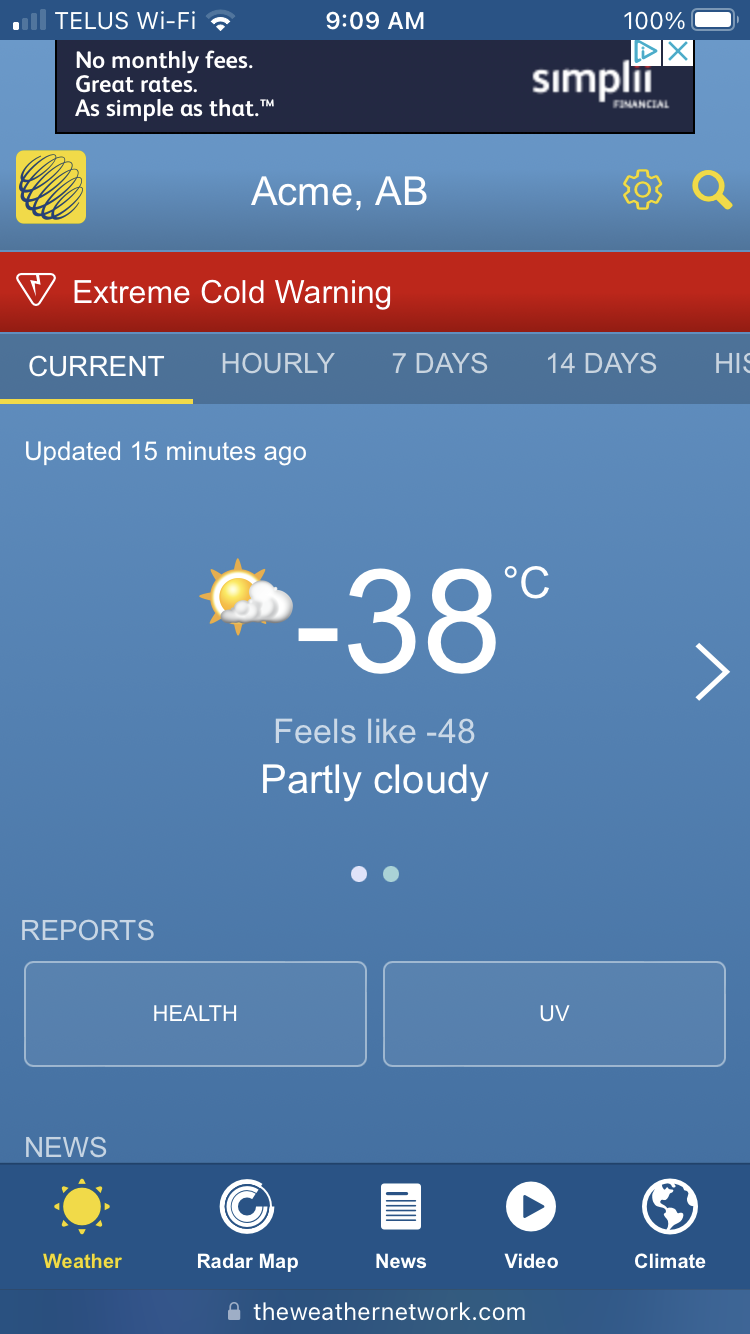Open the Extreme Cold Warning alert
Screen dimensions: 750x1334
375,292
